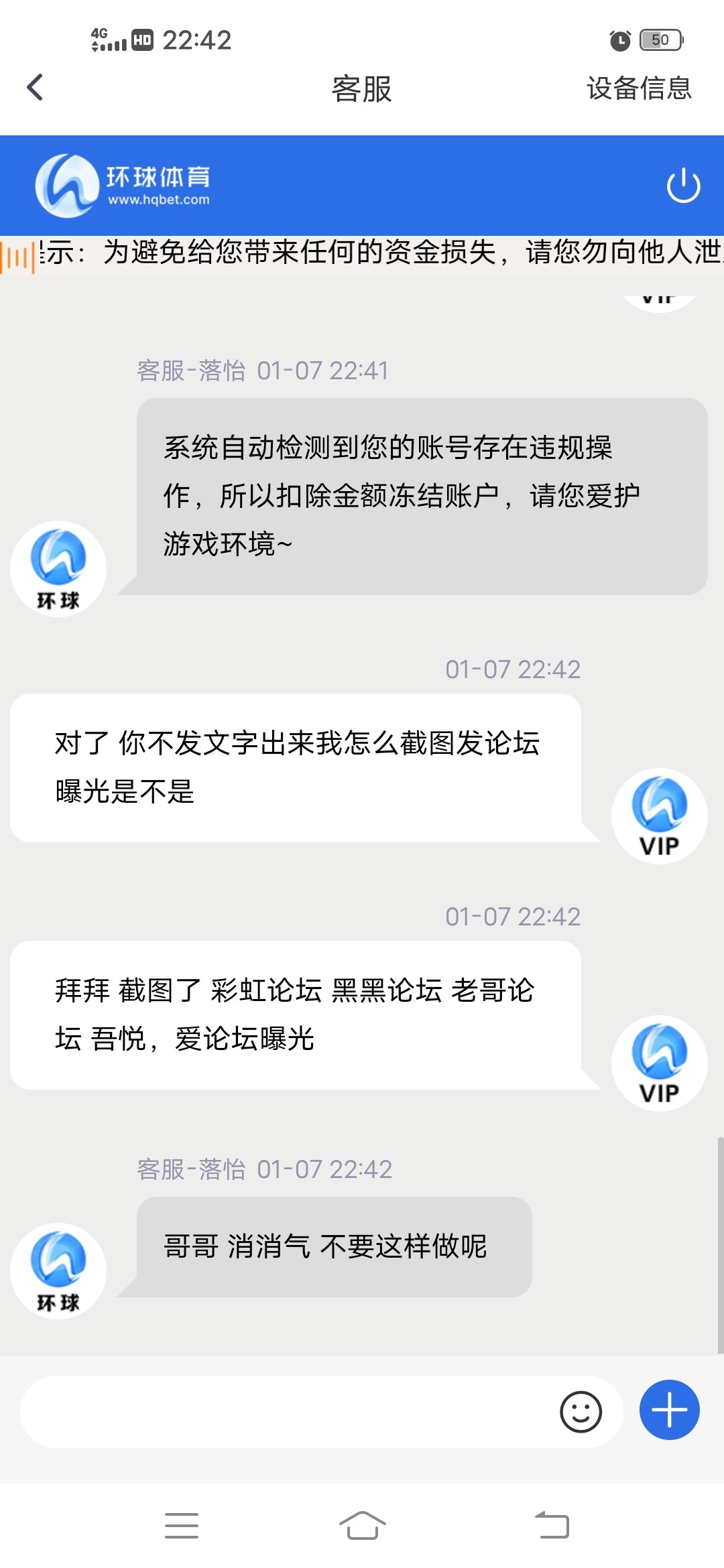Open the emoji picker

pos(581,1412)
